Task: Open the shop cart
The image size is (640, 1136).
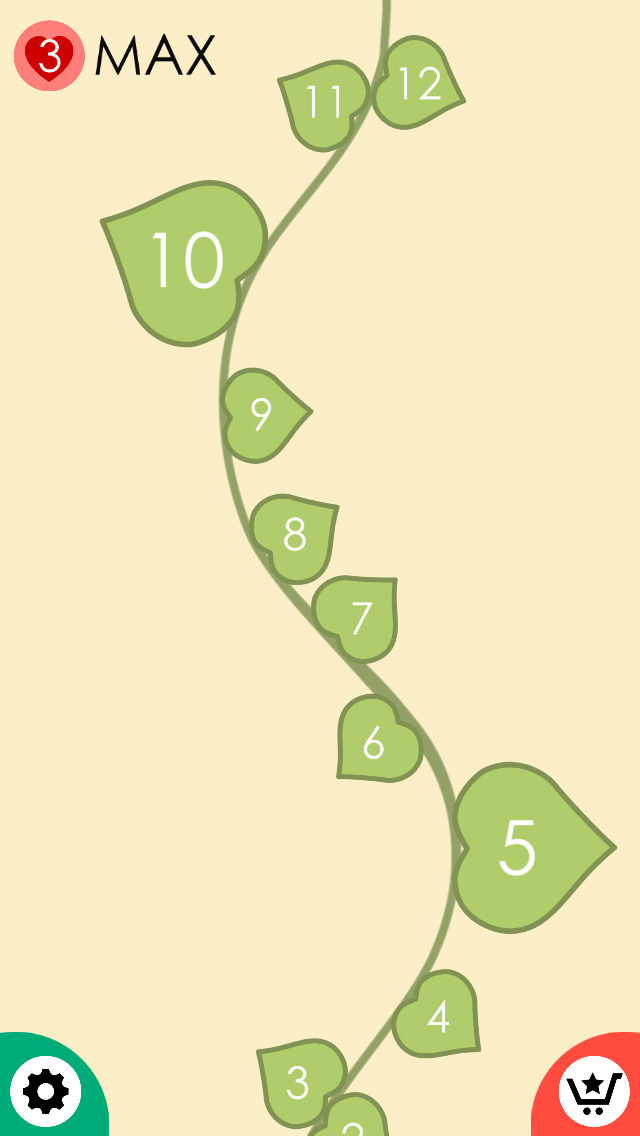Action: (593, 1090)
